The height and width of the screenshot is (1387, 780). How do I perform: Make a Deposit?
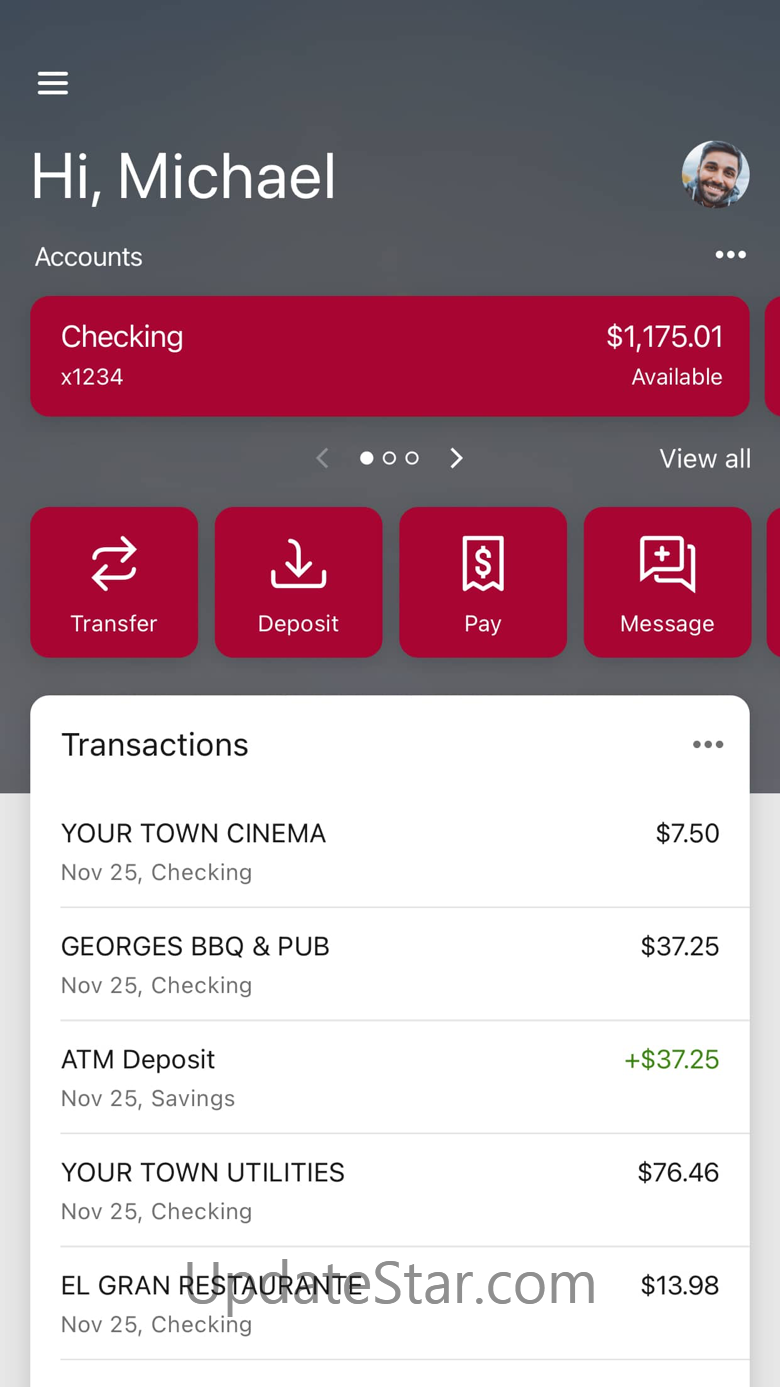(x=298, y=582)
